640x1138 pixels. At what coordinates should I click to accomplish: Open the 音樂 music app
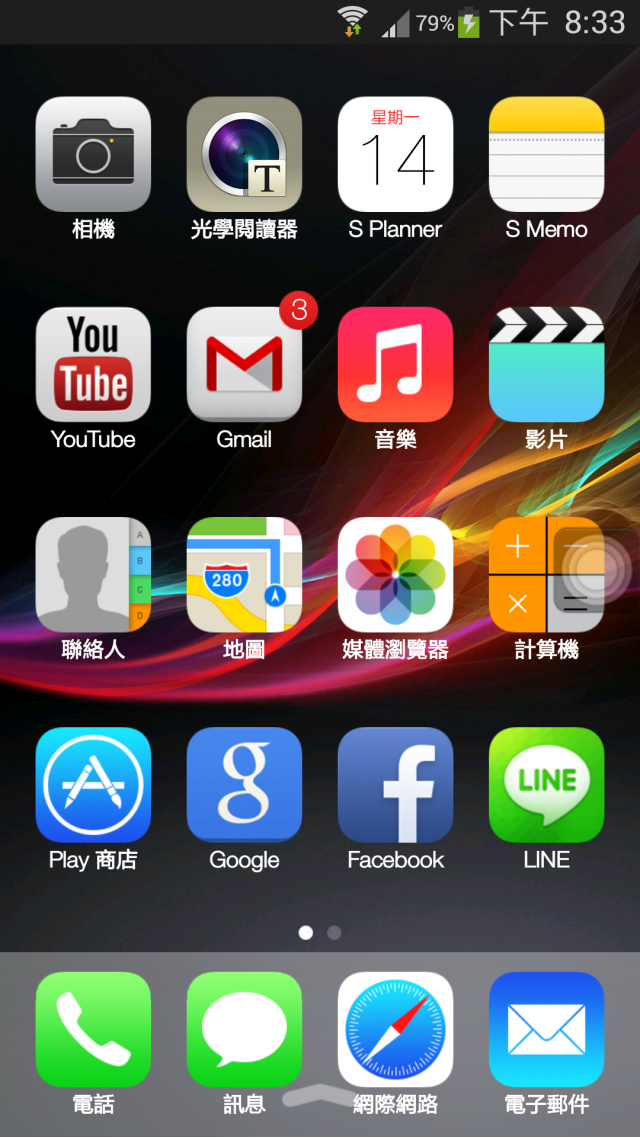(x=395, y=364)
